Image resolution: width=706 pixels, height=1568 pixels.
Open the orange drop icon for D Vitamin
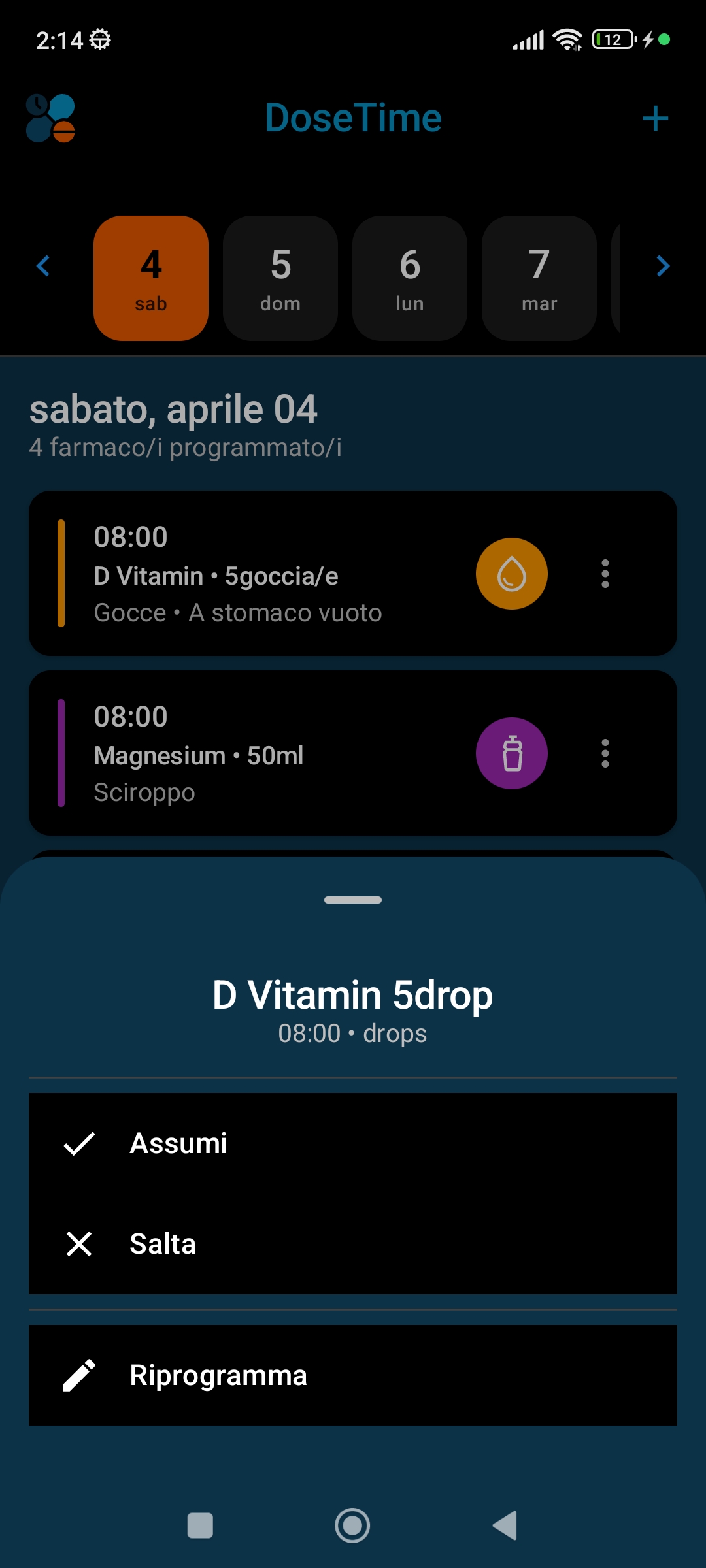[x=512, y=573]
